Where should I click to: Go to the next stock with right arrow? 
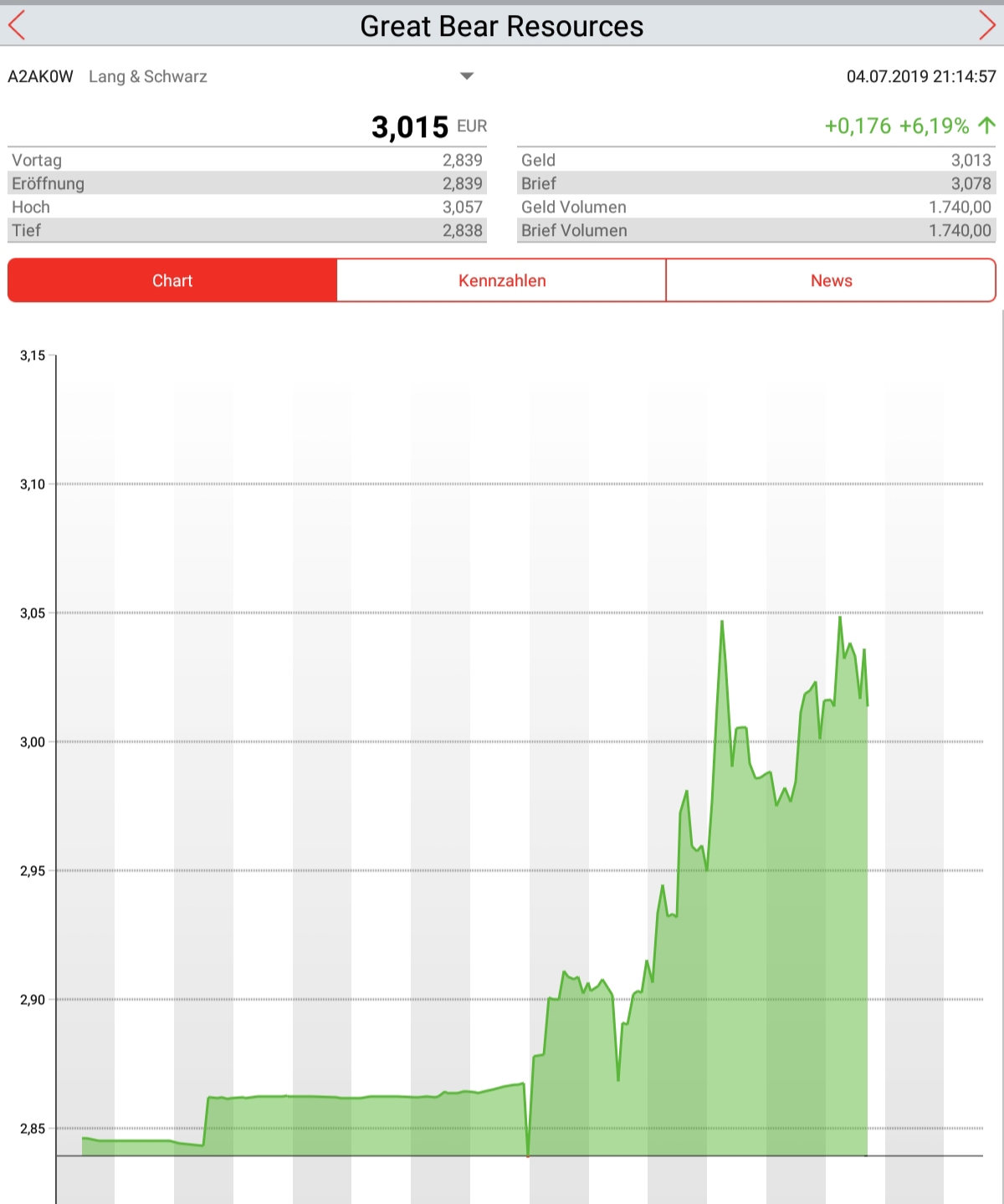tap(987, 26)
